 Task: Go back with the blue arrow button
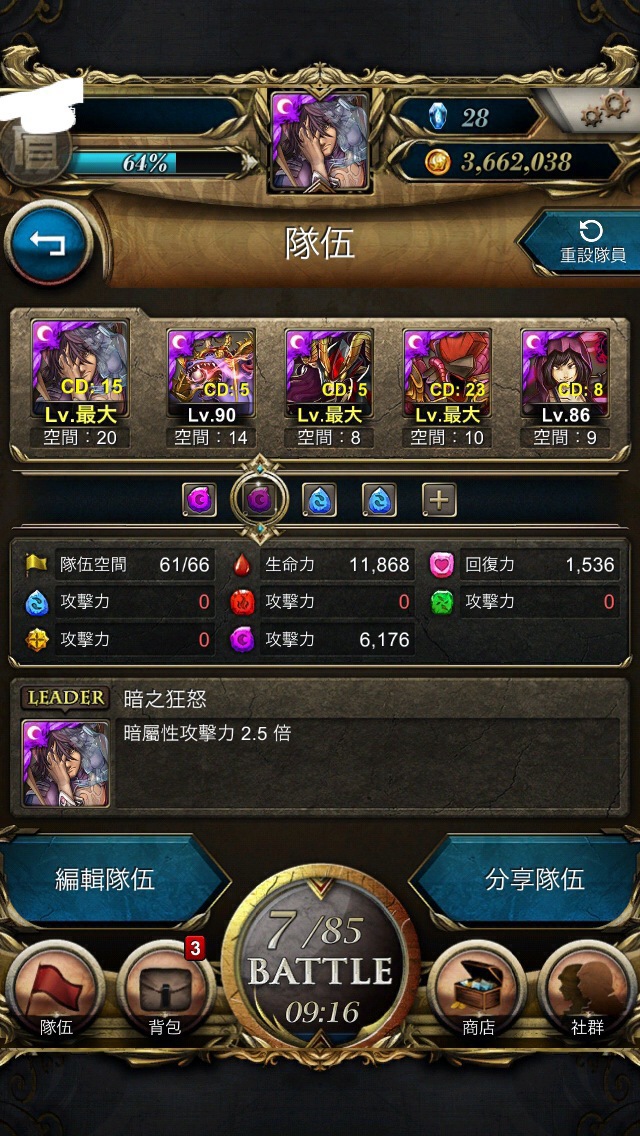49,241
